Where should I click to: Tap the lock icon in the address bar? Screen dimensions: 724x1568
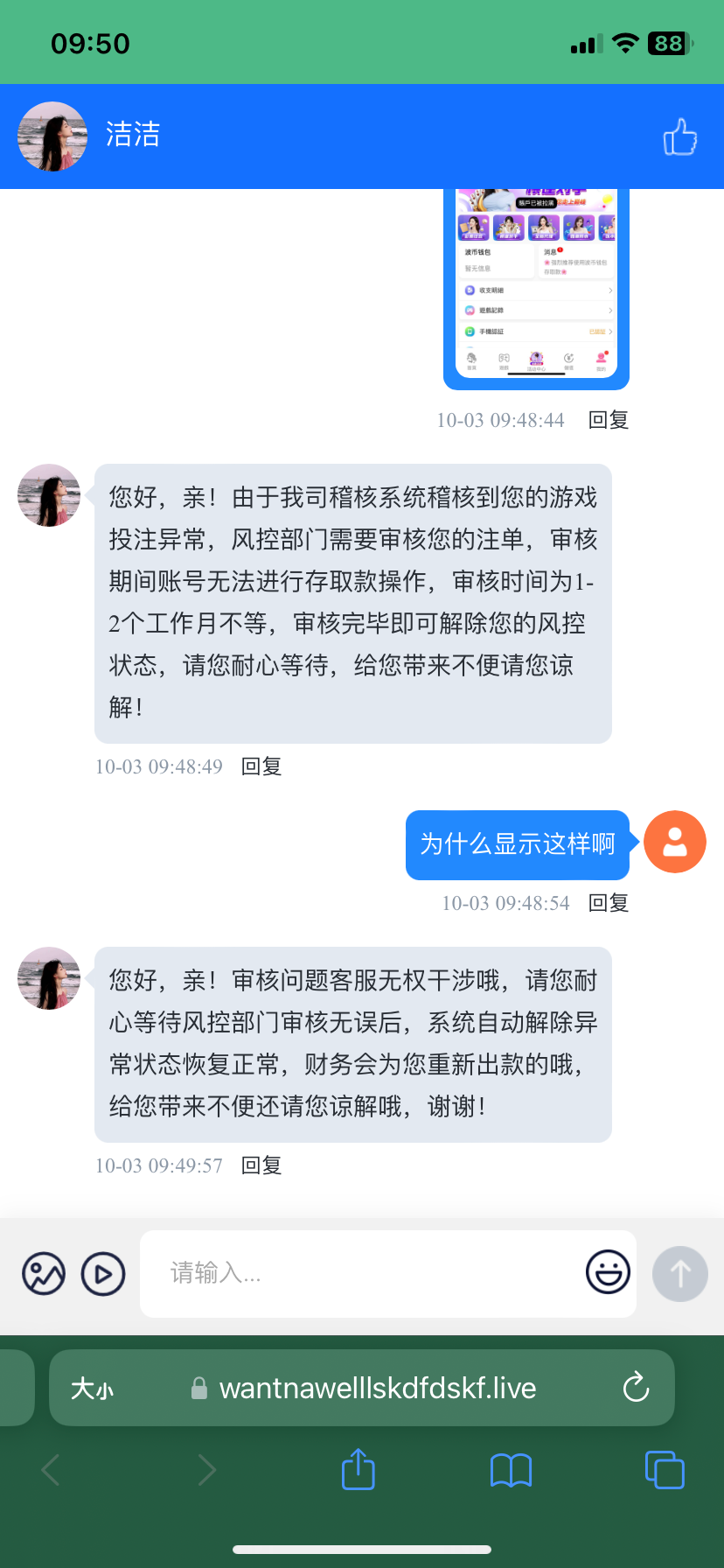click(x=198, y=1387)
